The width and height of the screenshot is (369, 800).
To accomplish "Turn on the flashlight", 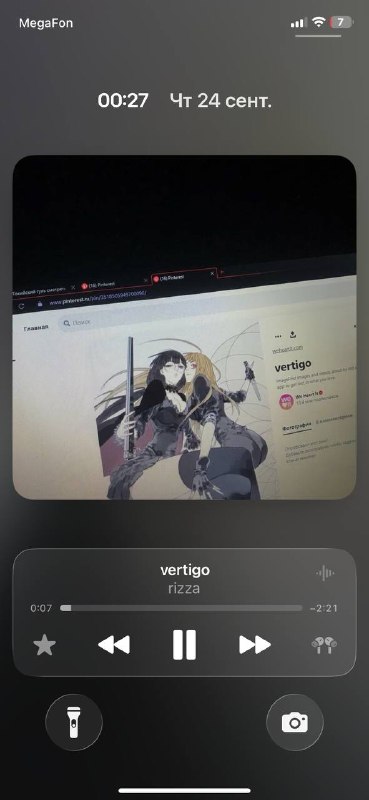I will 74,722.
